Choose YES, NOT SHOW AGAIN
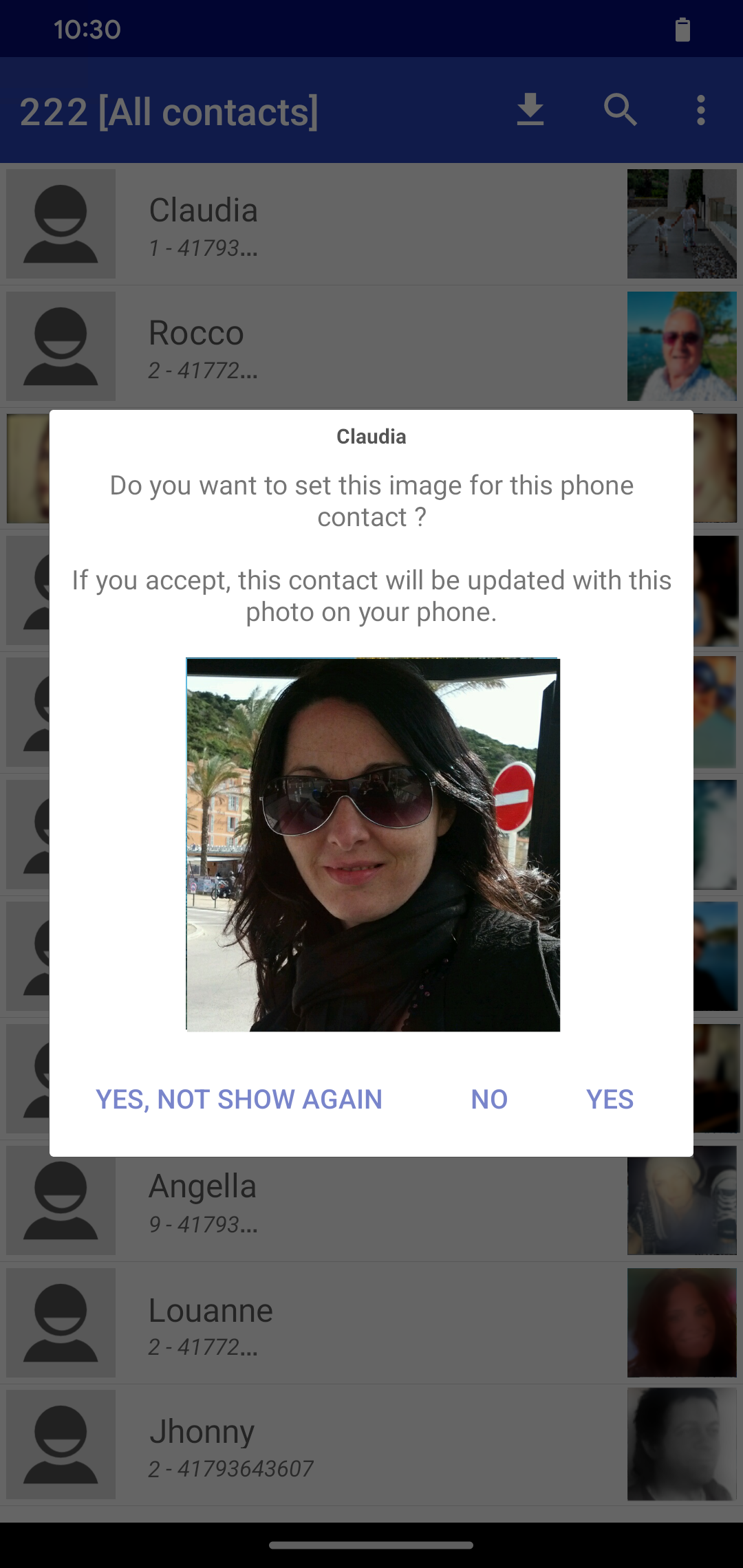Image resolution: width=743 pixels, height=1568 pixels. 239,1099
